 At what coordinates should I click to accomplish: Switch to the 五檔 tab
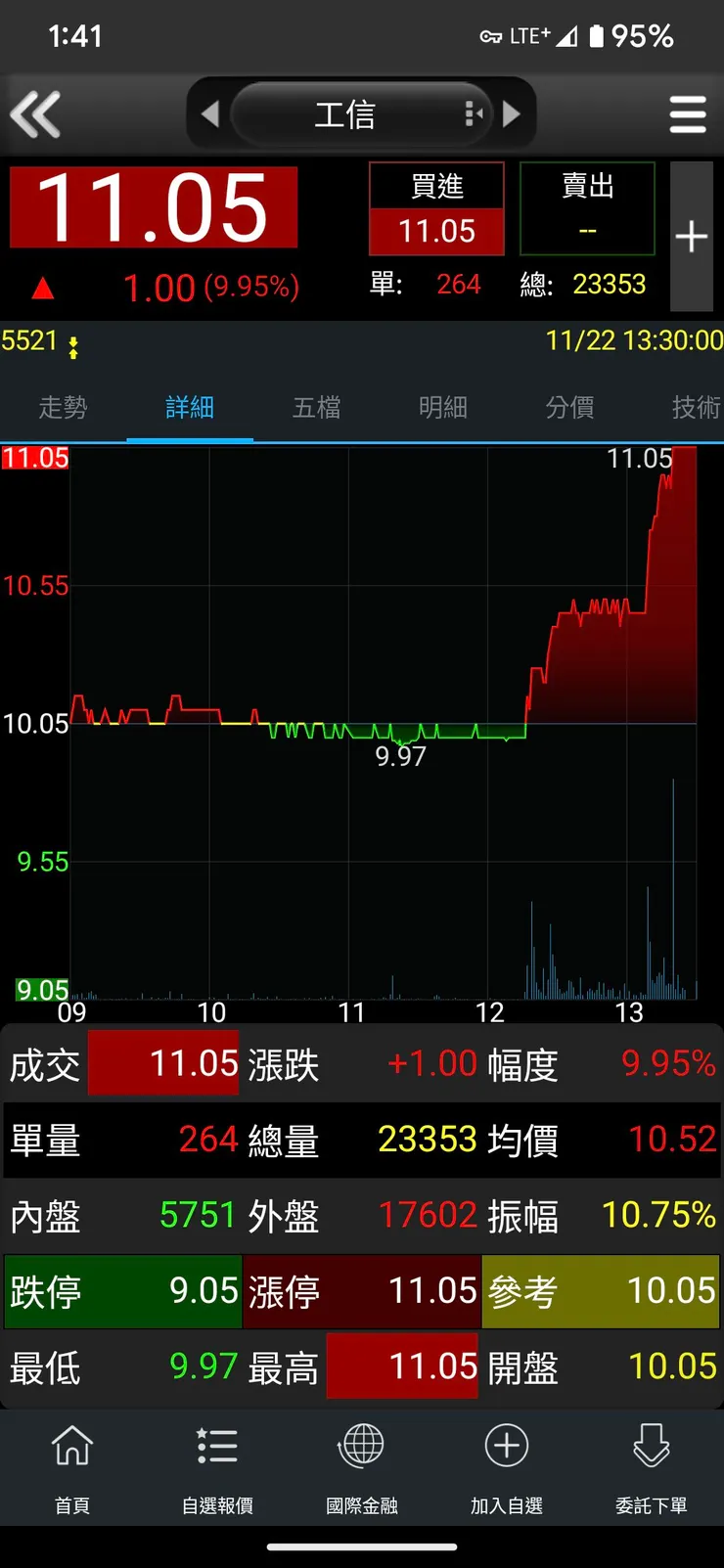click(317, 407)
